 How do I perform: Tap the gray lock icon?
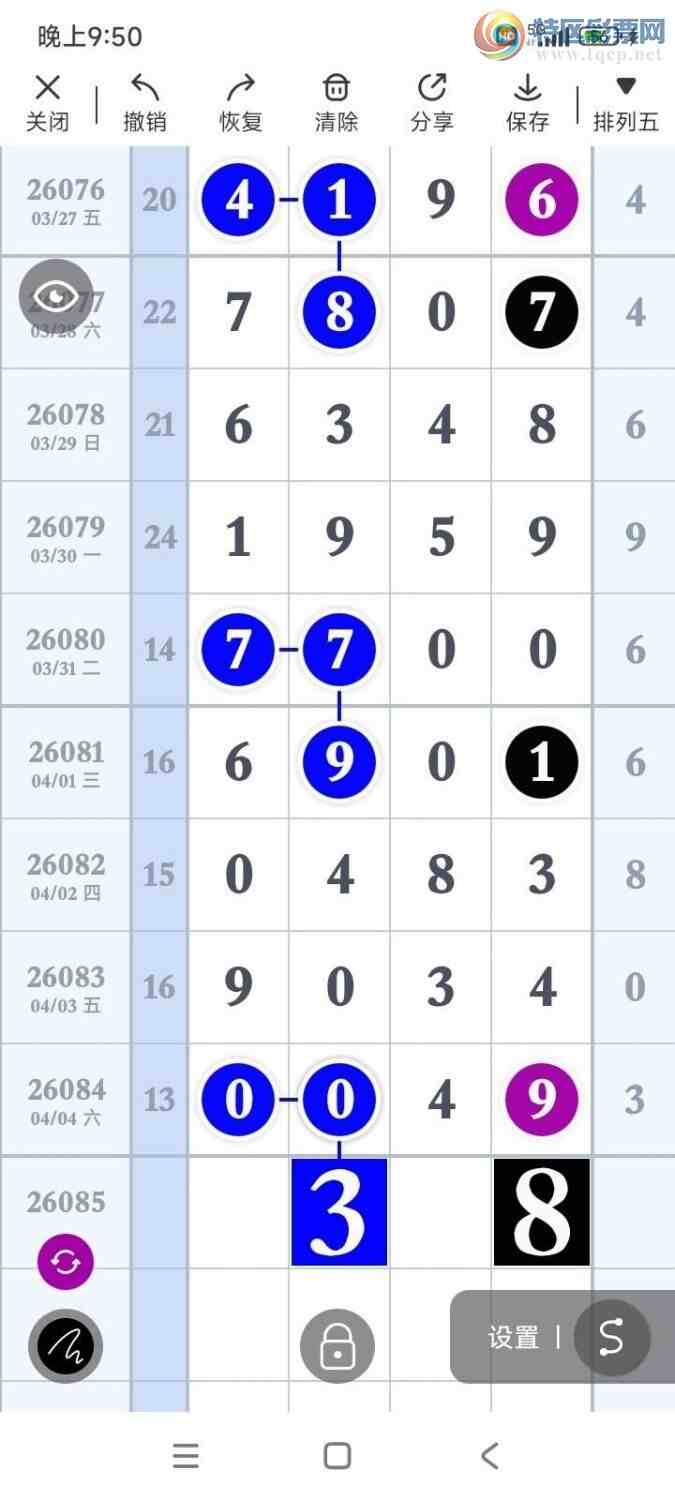pyautogui.click(x=337, y=1346)
